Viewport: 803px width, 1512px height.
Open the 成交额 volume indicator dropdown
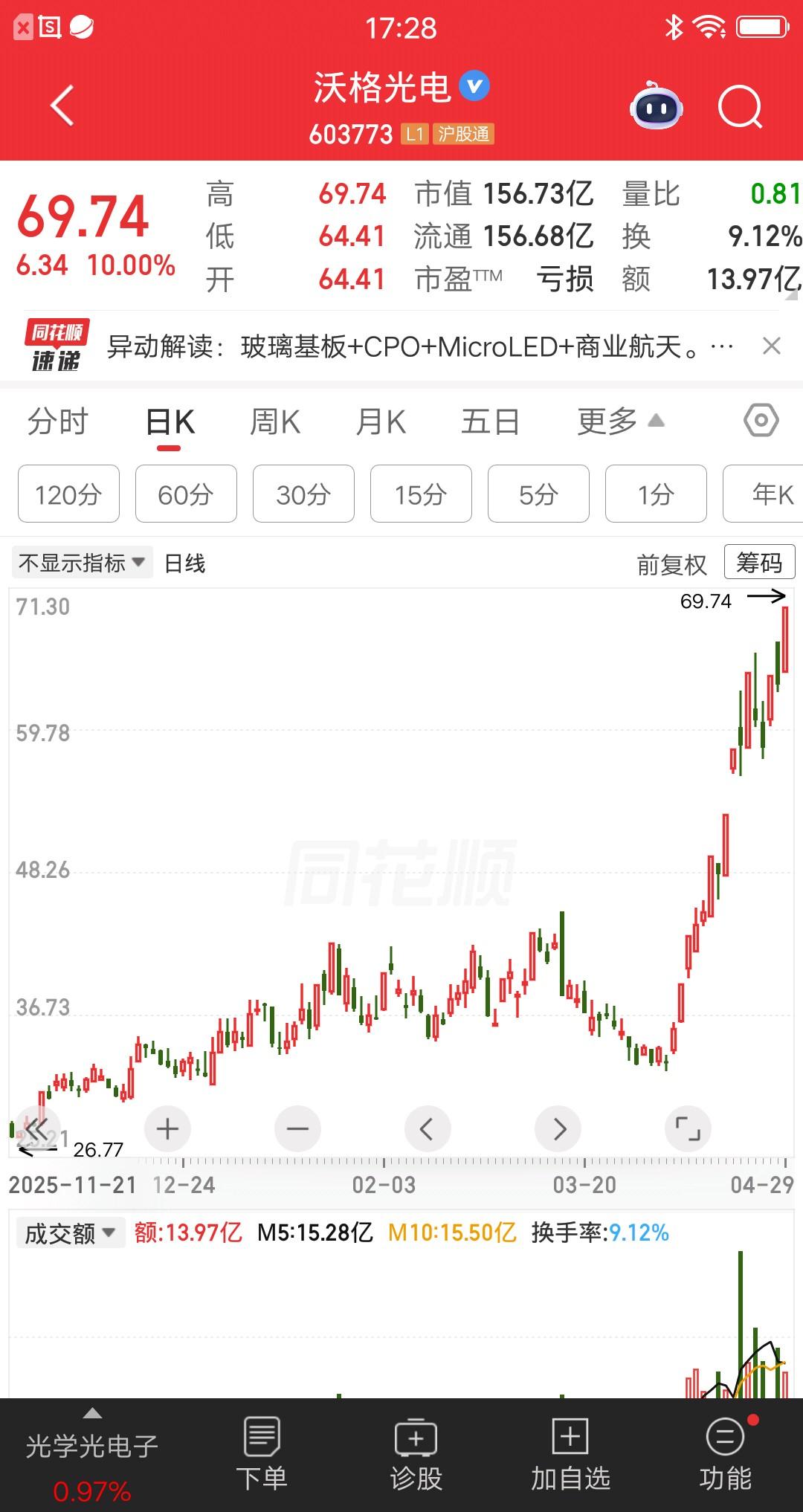click(x=69, y=1232)
